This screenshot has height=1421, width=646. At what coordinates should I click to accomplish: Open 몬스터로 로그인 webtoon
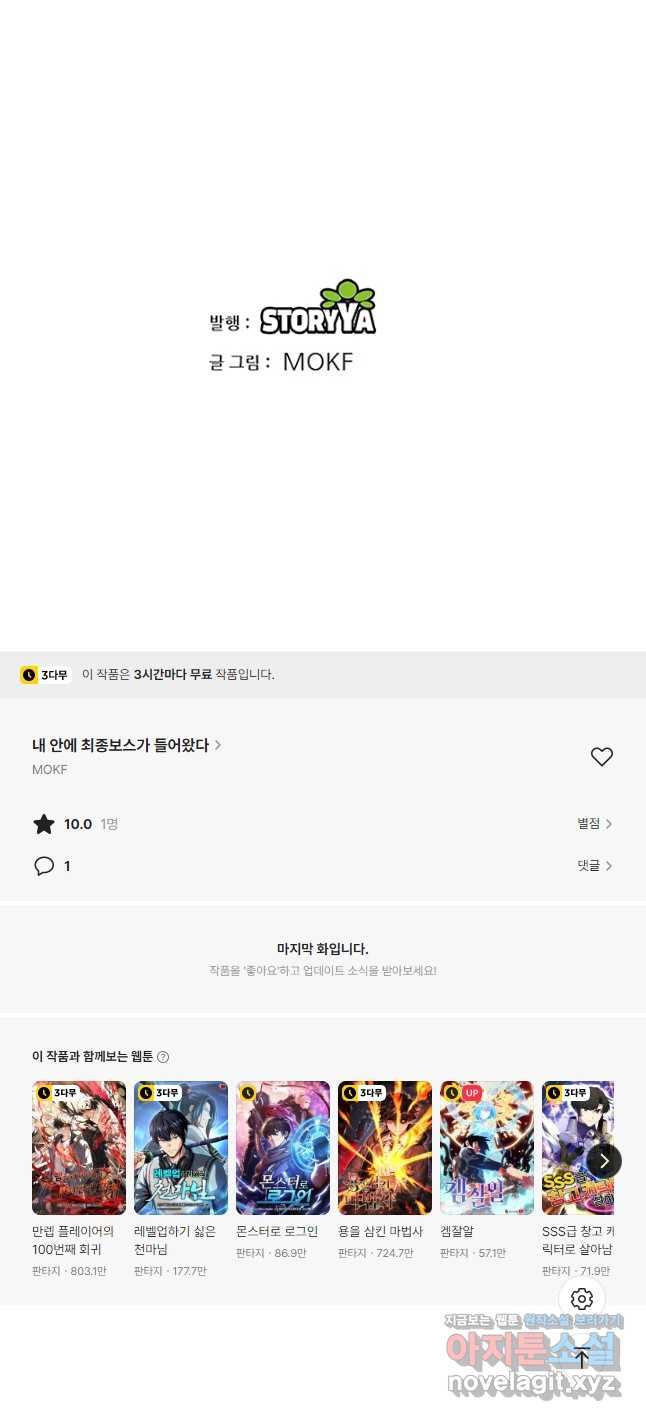tap(283, 1147)
